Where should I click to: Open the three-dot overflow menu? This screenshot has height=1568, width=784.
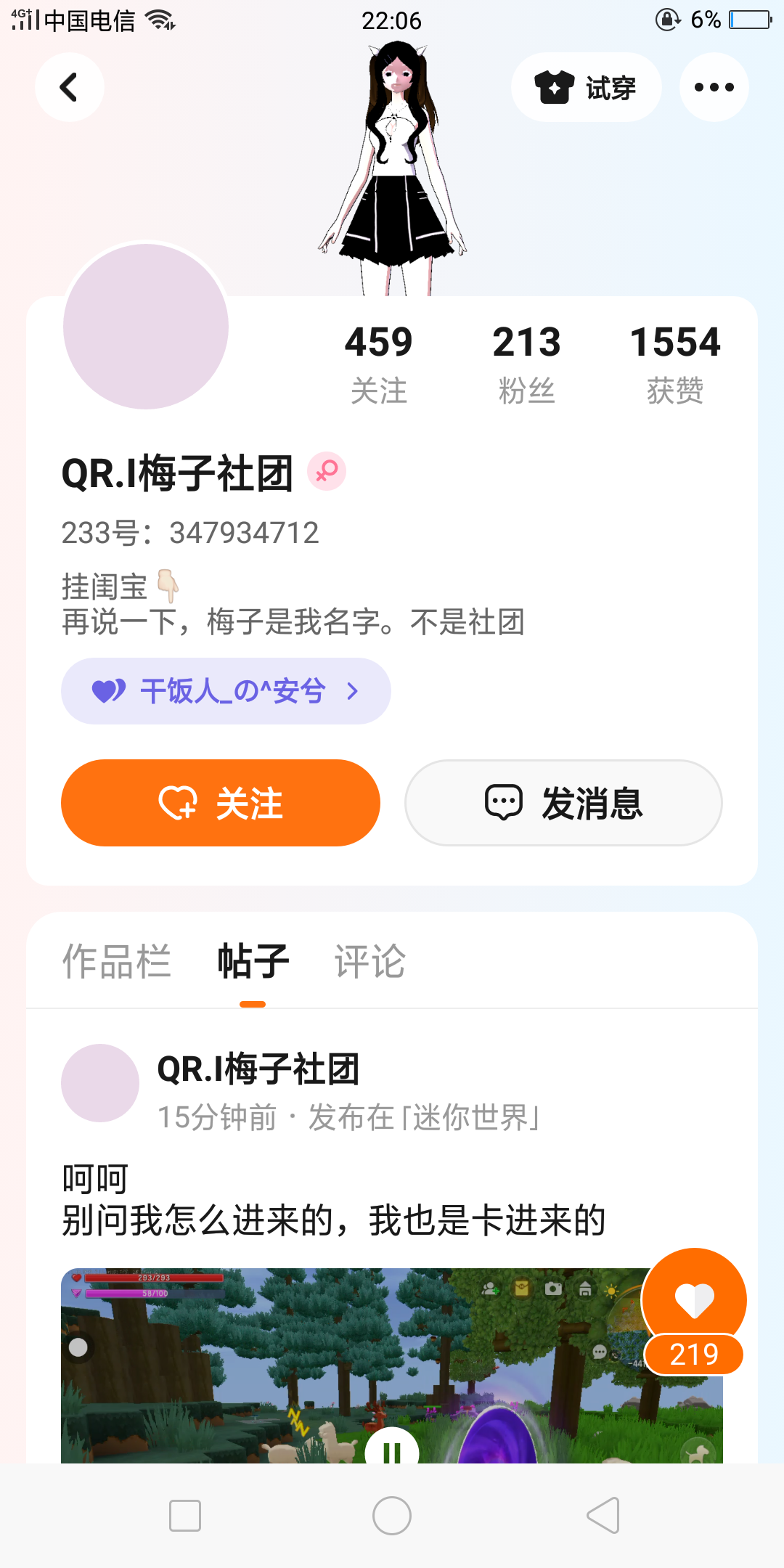pos(714,87)
